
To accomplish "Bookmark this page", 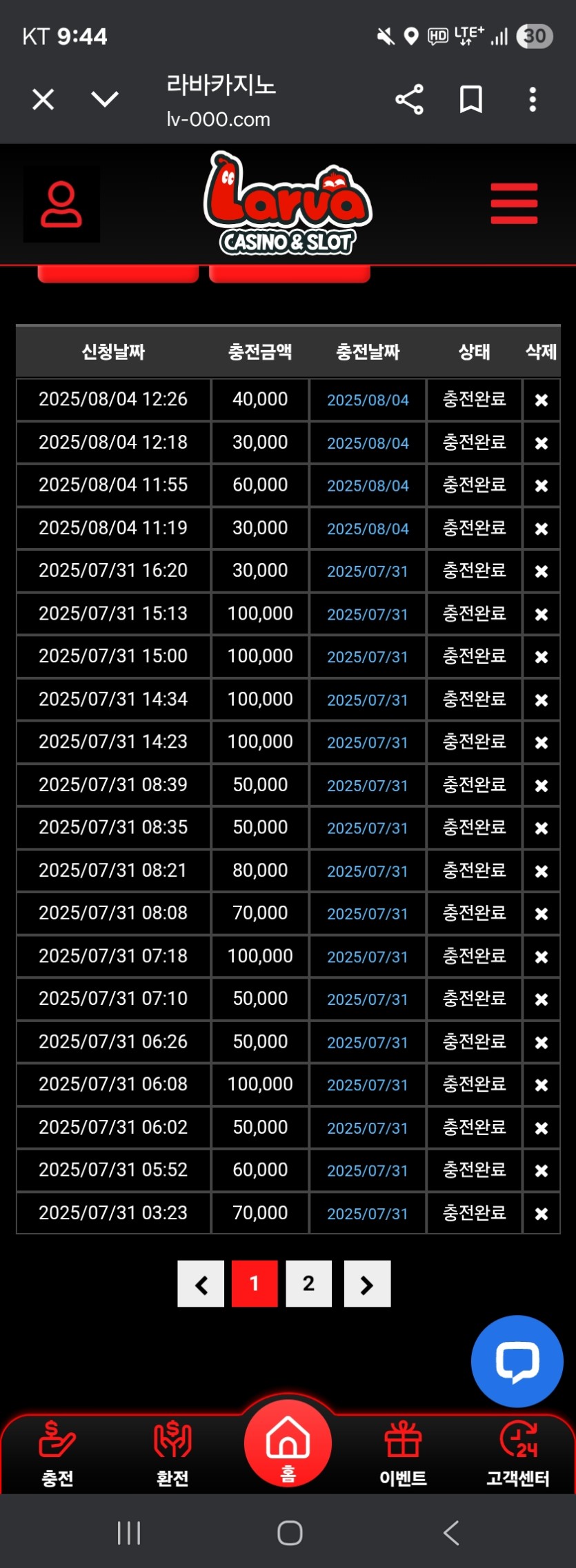I will (x=471, y=100).
